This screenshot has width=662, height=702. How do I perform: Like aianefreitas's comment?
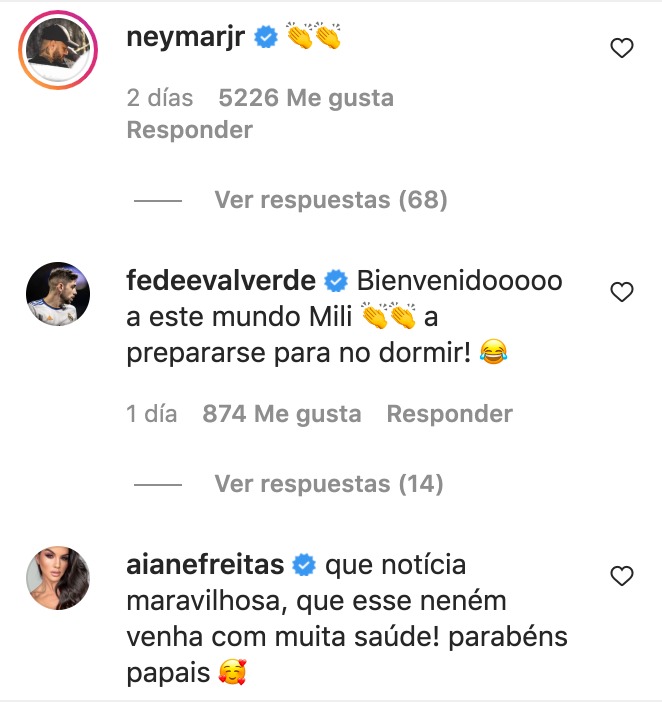point(622,576)
